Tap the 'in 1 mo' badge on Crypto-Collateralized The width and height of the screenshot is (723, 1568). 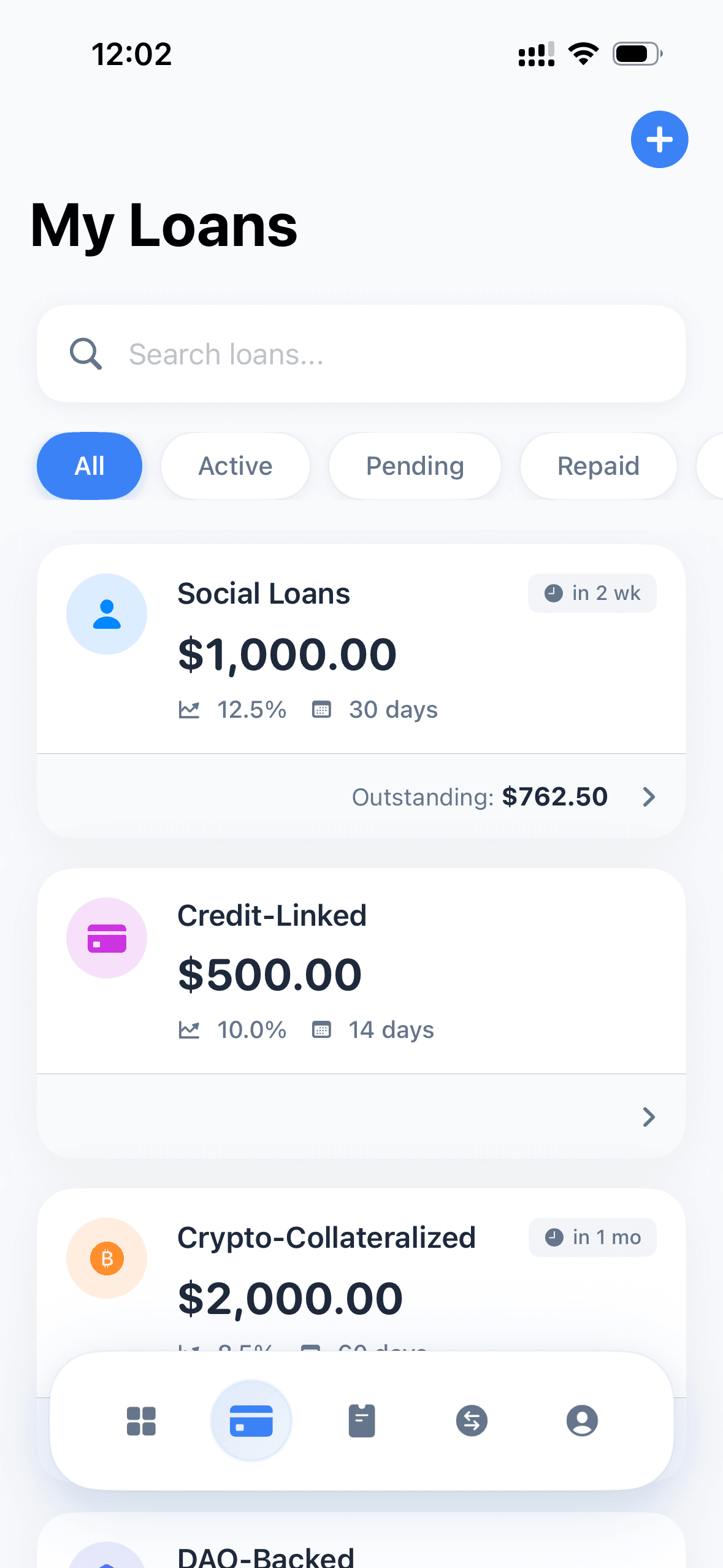[x=592, y=1237]
